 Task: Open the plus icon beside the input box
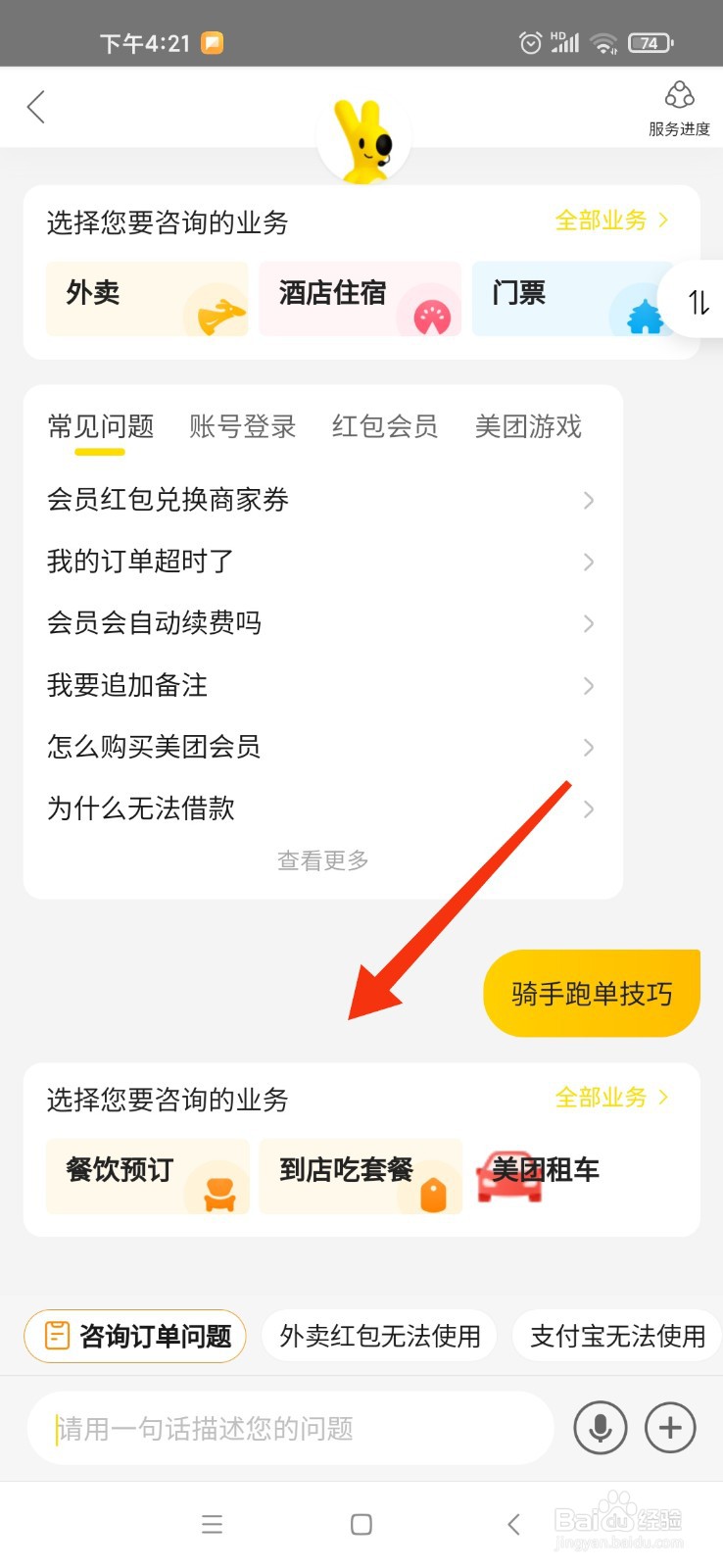(670, 1427)
